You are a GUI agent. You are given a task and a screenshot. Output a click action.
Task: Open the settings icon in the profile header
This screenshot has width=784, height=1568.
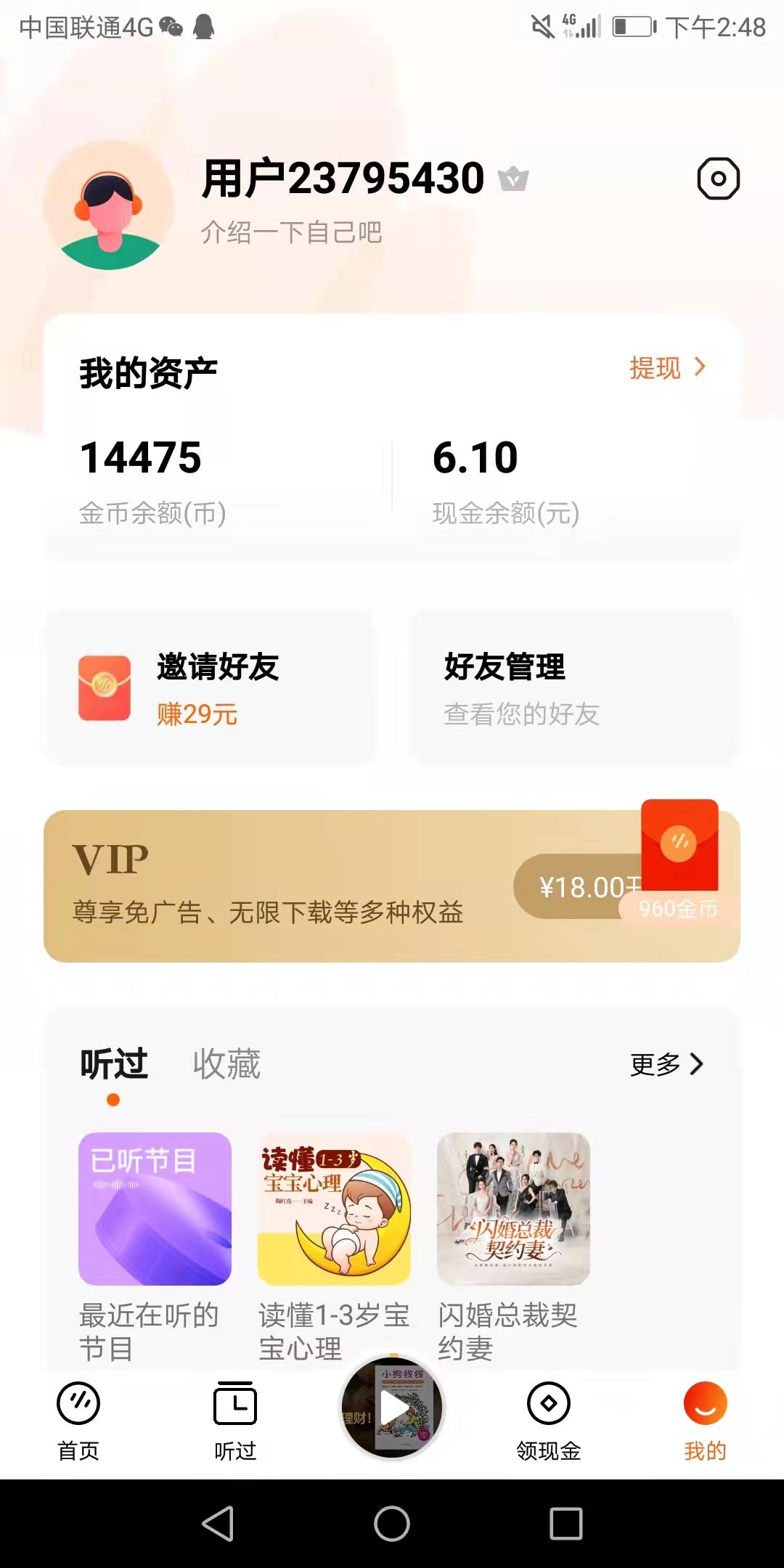click(x=718, y=179)
